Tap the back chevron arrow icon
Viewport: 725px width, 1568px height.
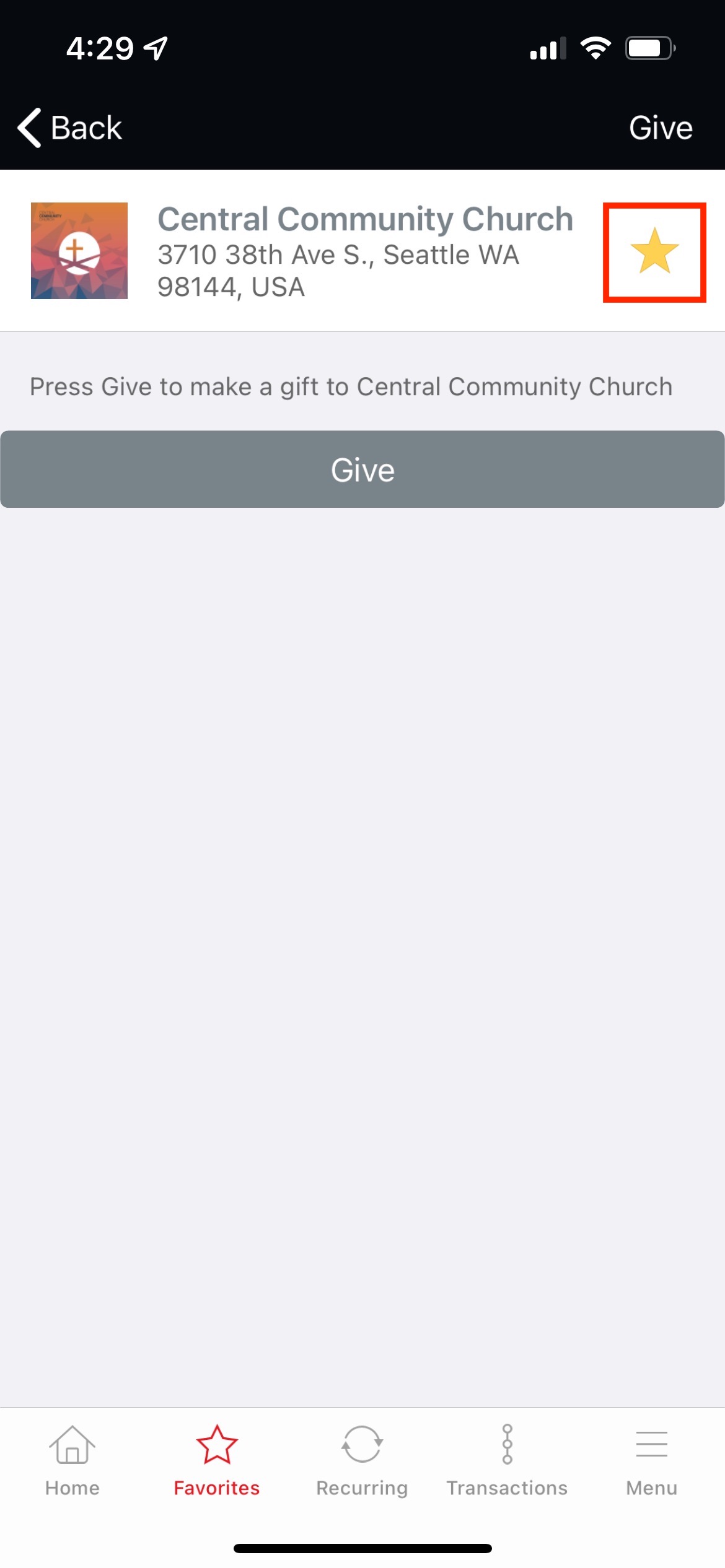pyautogui.click(x=27, y=126)
